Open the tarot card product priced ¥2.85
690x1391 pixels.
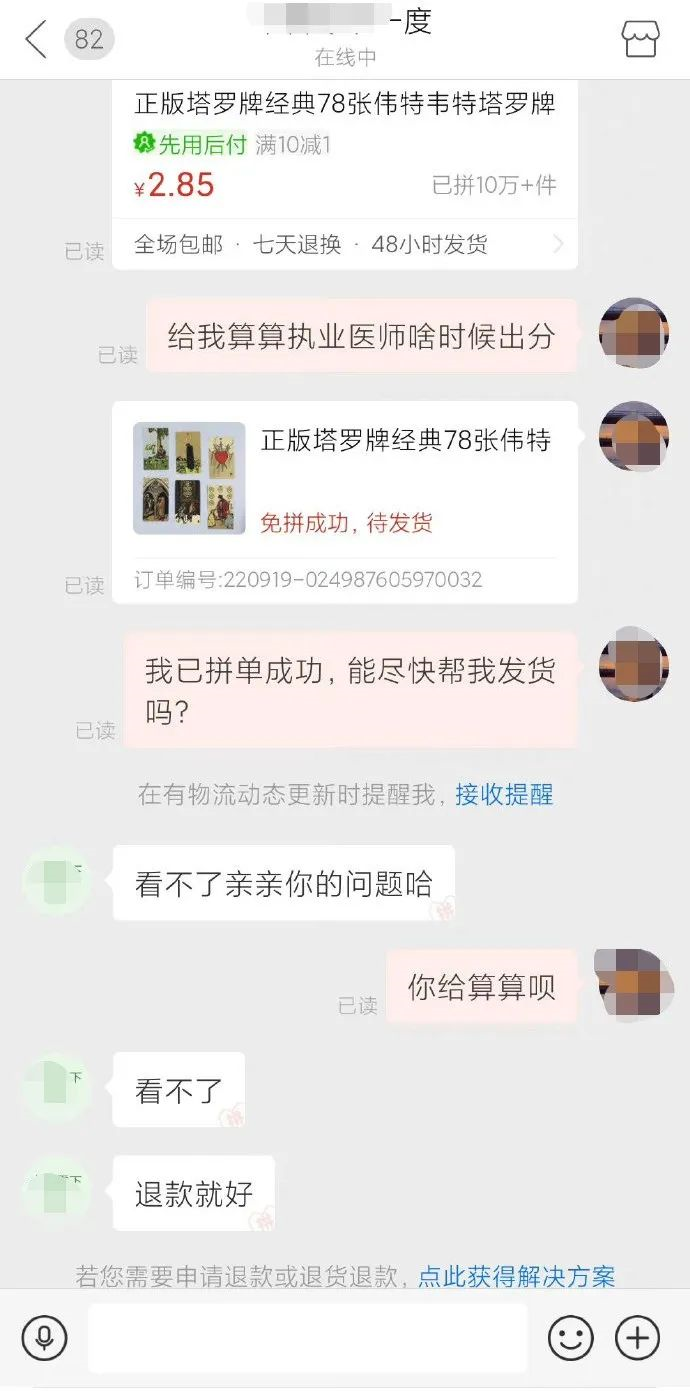point(344,160)
